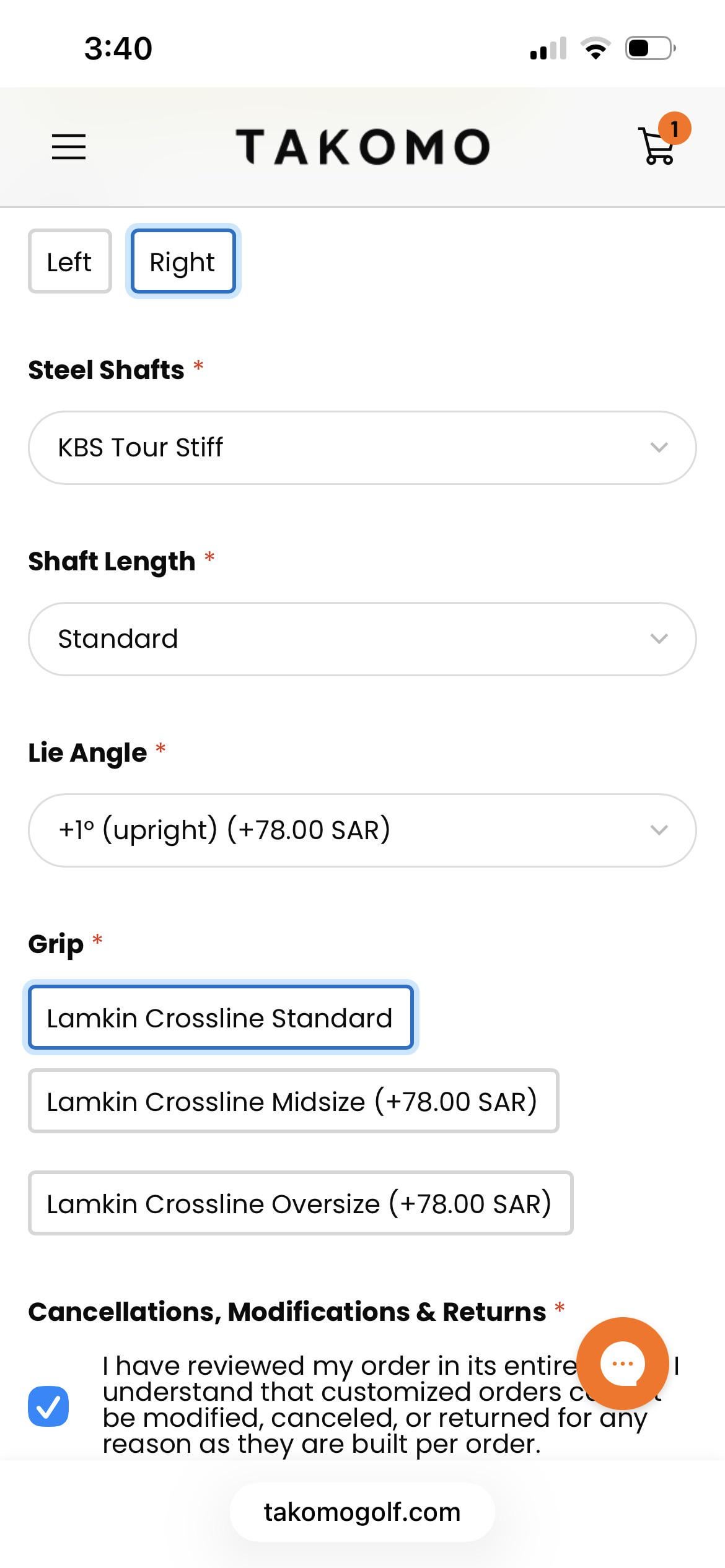Expand the Steel Shafts dropdown
Viewport: 725px width, 1568px height.
[x=362, y=447]
